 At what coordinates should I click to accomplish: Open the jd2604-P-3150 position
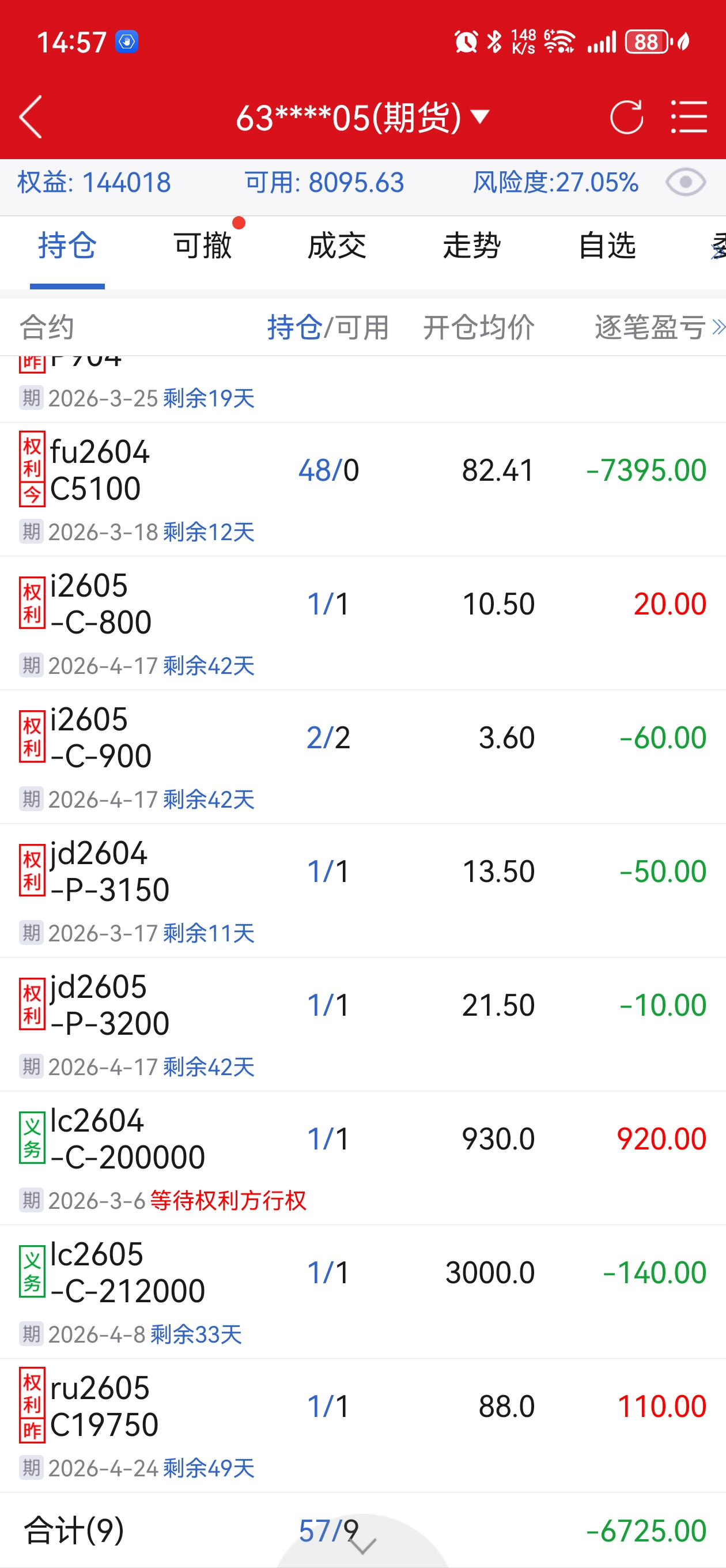click(362, 890)
